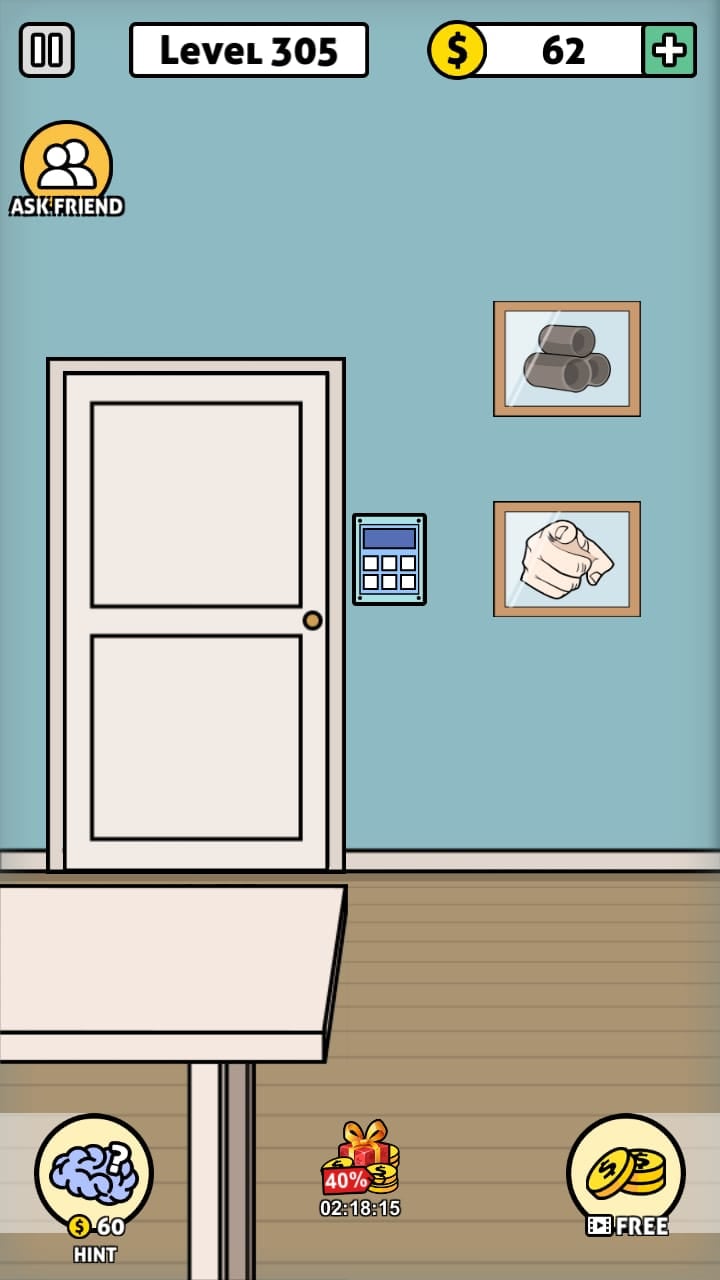Tap the door knob
The image size is (720, 1280).
pos(313,620)
